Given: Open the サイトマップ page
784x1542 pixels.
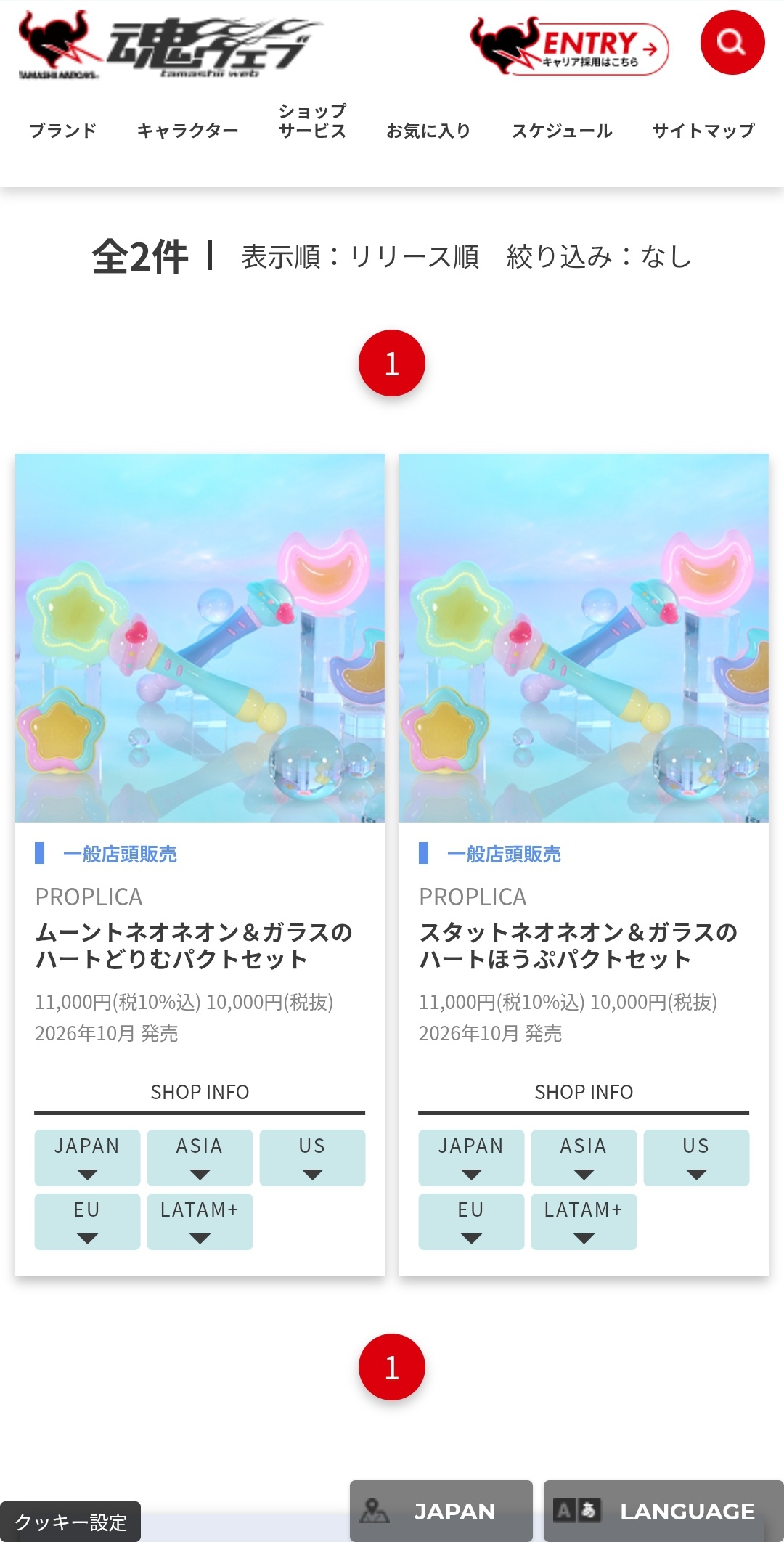Looking at the screenshot, I should [x=703, y=131].
